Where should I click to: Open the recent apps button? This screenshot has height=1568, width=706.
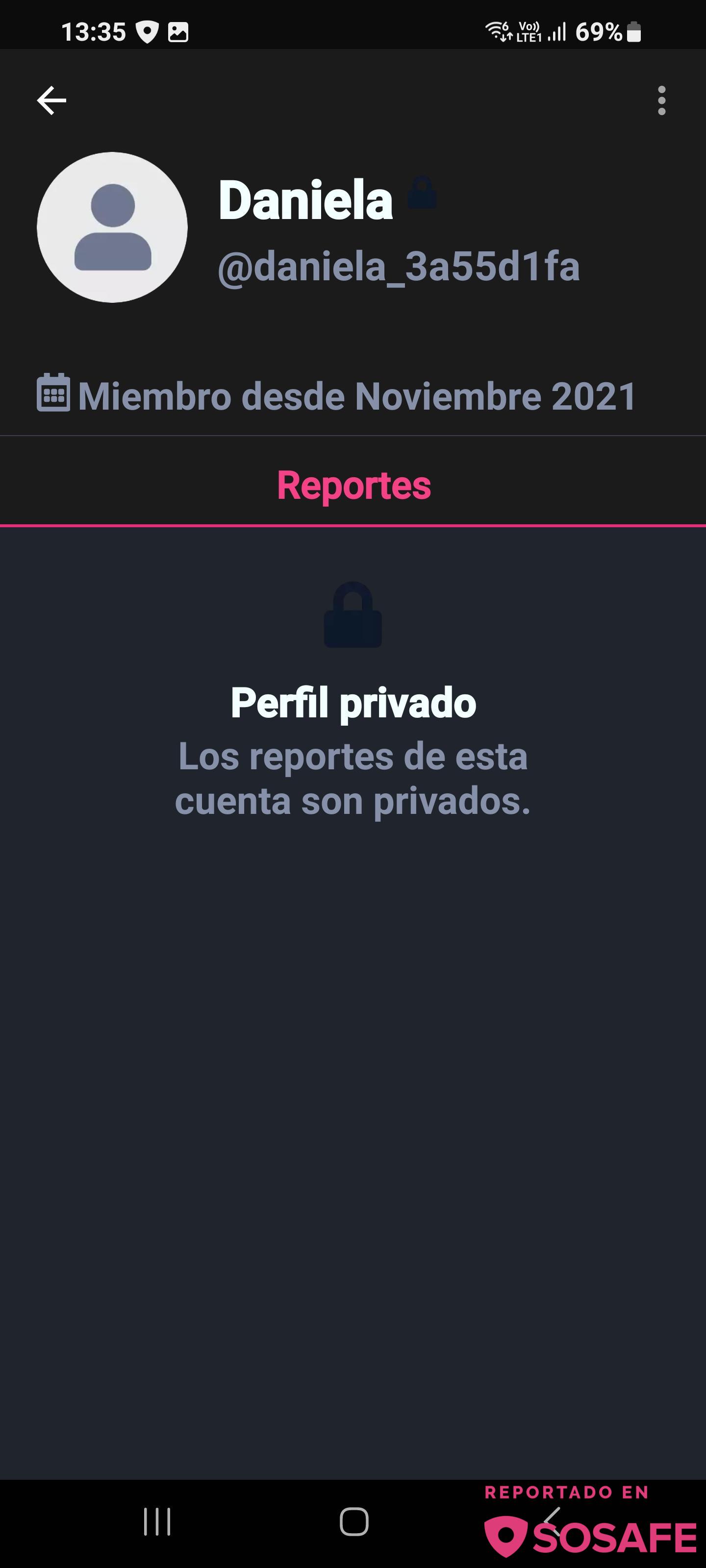point(157,1522)
